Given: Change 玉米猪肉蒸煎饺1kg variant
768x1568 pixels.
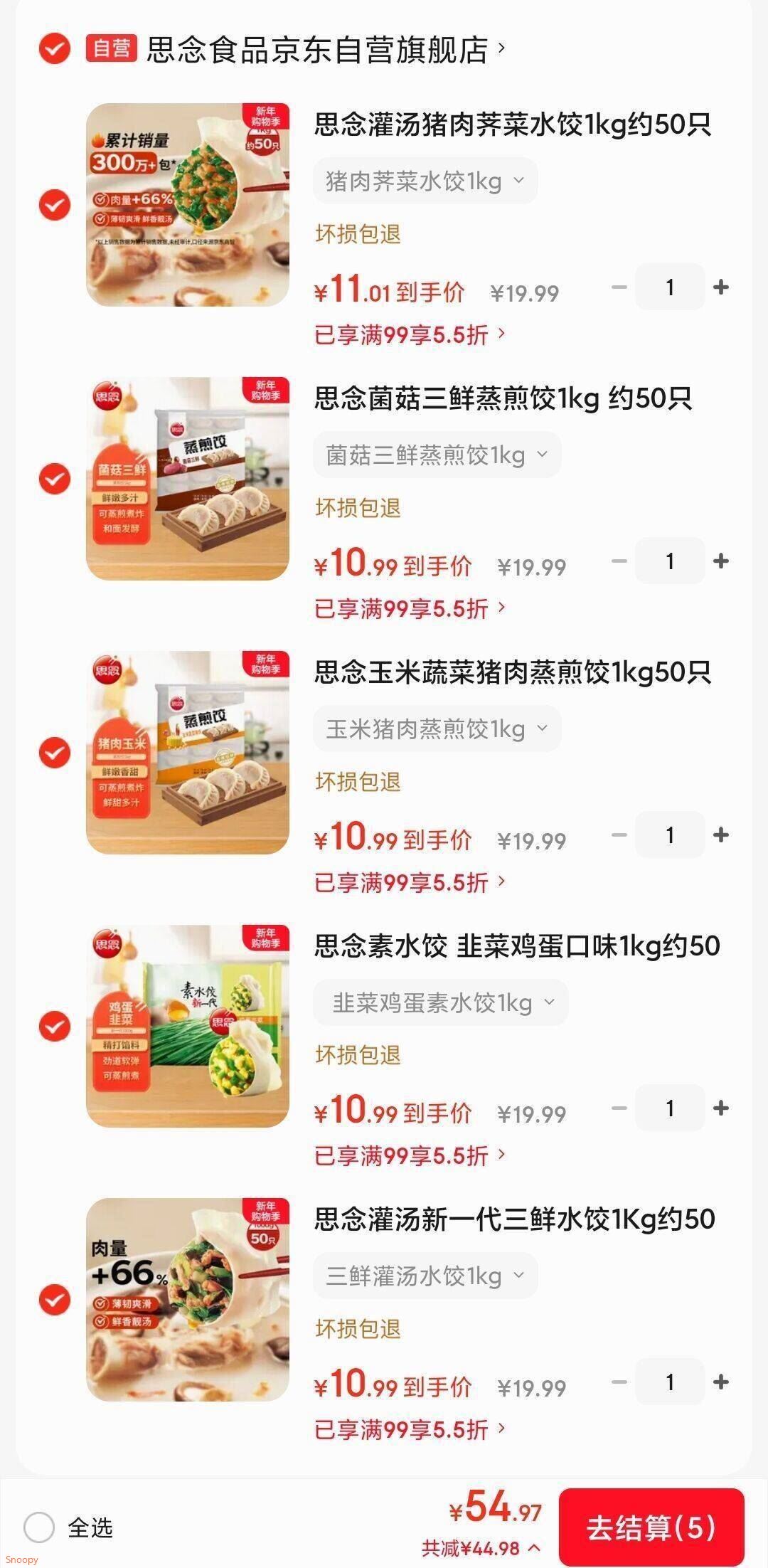Looking at the screenshot, I should pyautogui.click(x=437, y=729).
